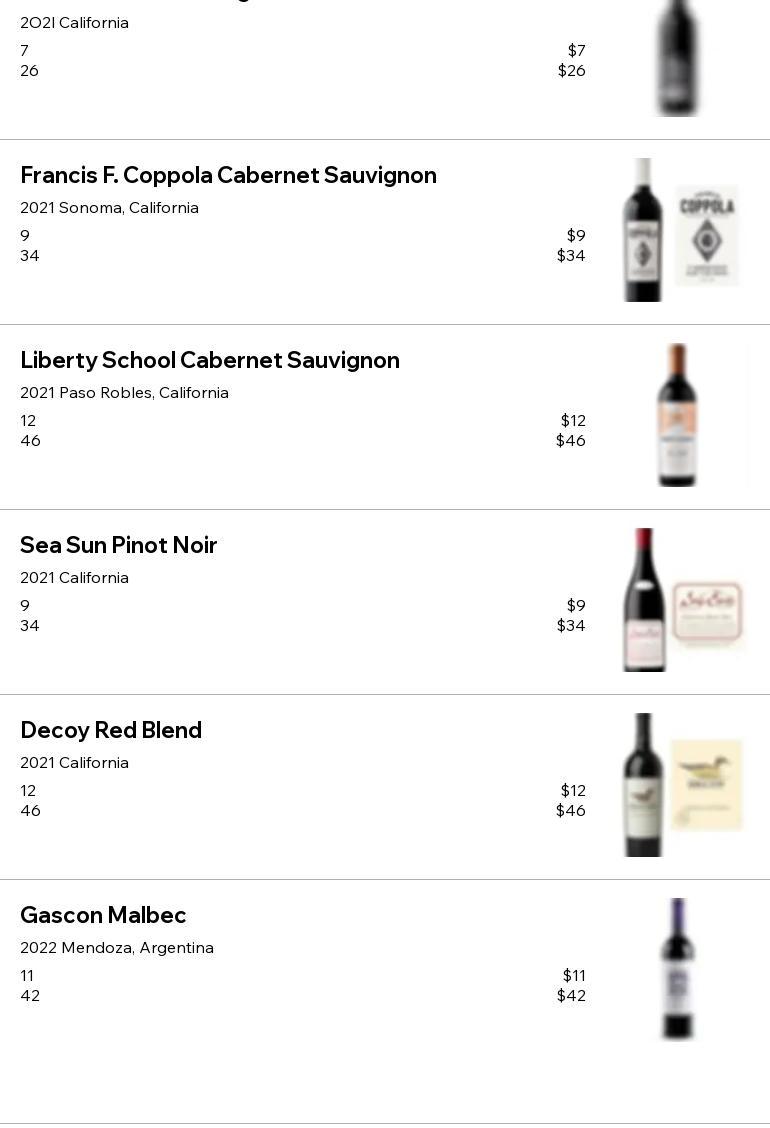Viewport: 770px width, 1128px height.
Task: Open the Gascon Malbec listing
Action: pos(103,915)
